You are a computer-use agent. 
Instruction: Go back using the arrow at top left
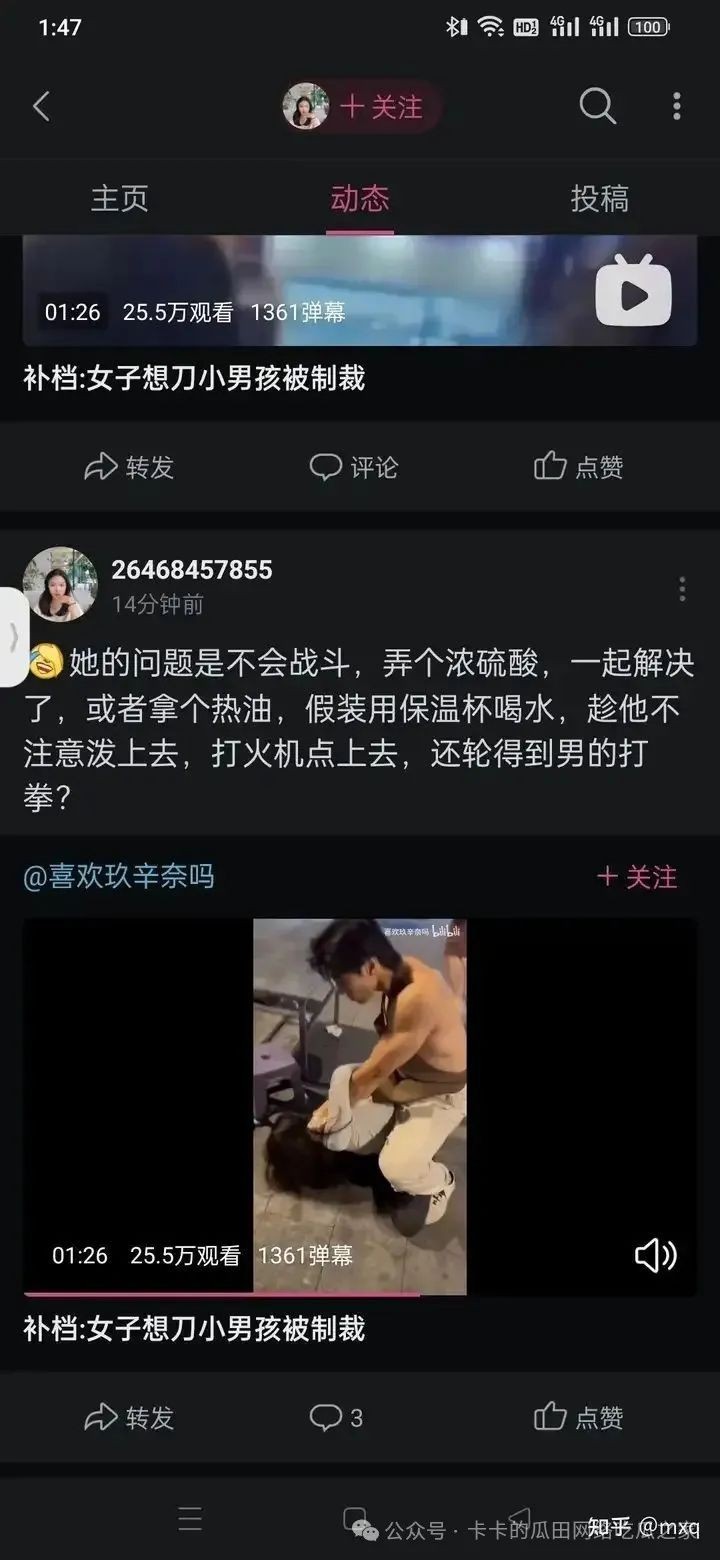coord(42,105)
